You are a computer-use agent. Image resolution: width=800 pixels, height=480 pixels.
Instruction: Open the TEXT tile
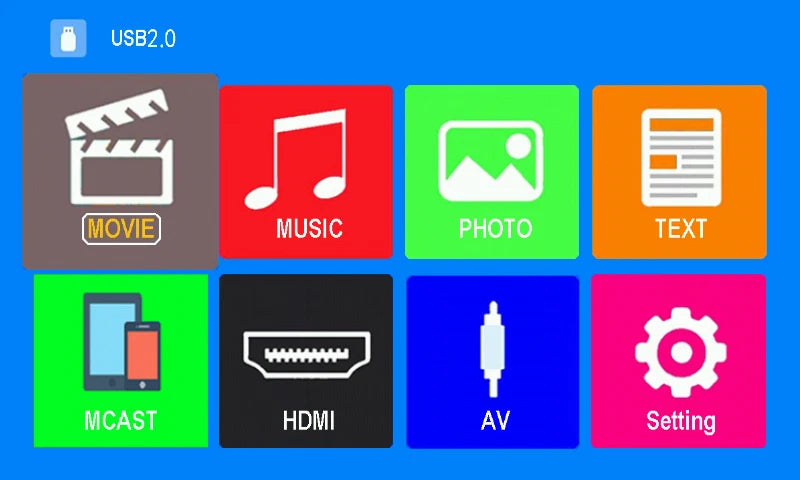tap(679, 172)
